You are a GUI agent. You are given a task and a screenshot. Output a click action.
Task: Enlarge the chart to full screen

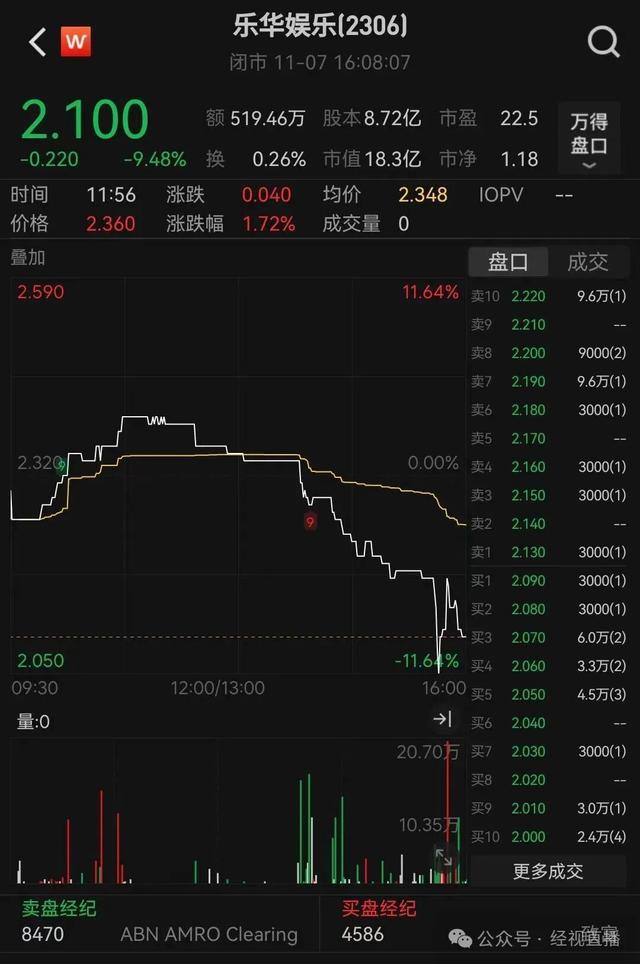(443, 857)
